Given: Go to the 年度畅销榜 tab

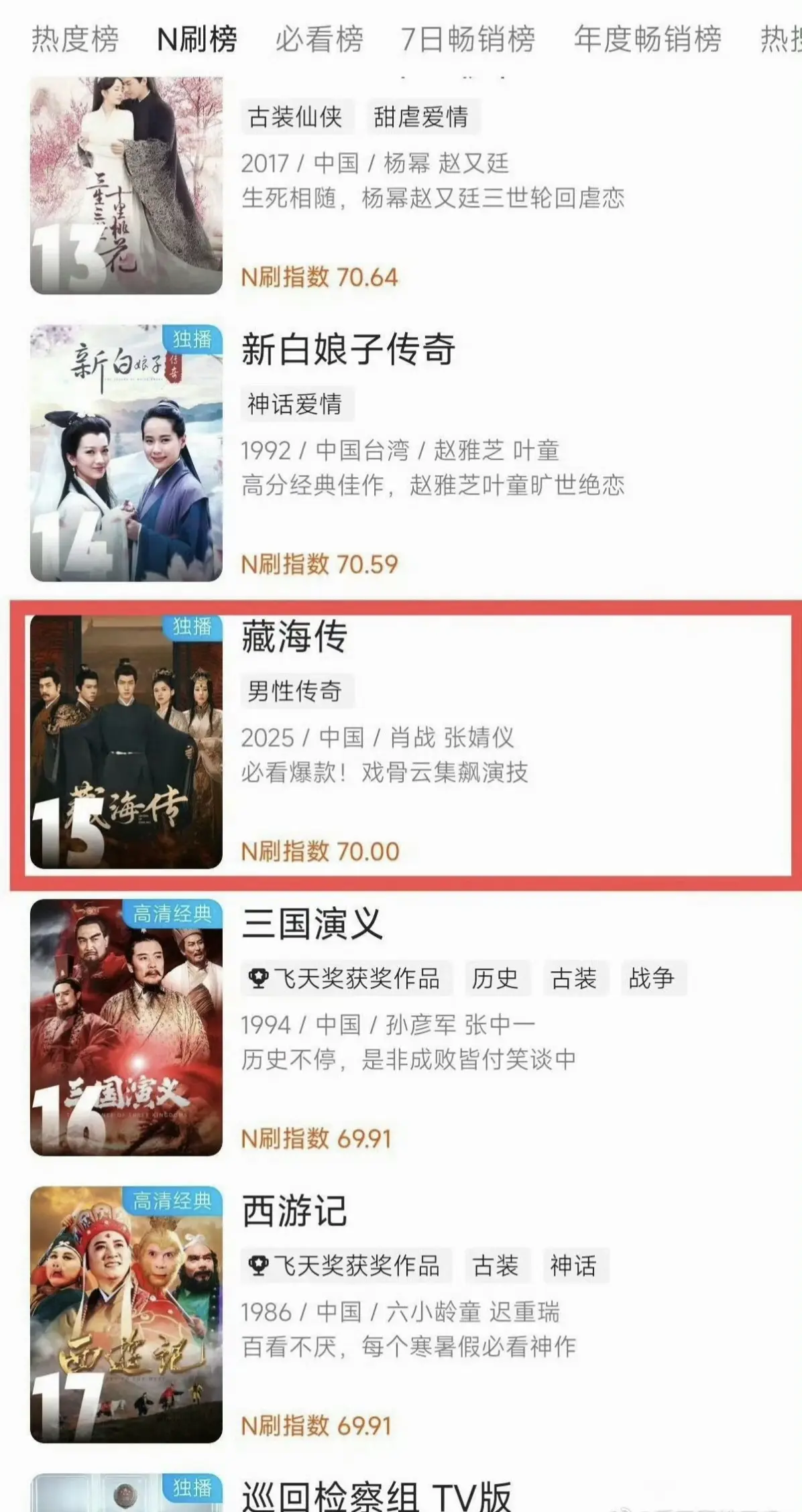Looking at the screenshot, I should click(x=647, y=40).
